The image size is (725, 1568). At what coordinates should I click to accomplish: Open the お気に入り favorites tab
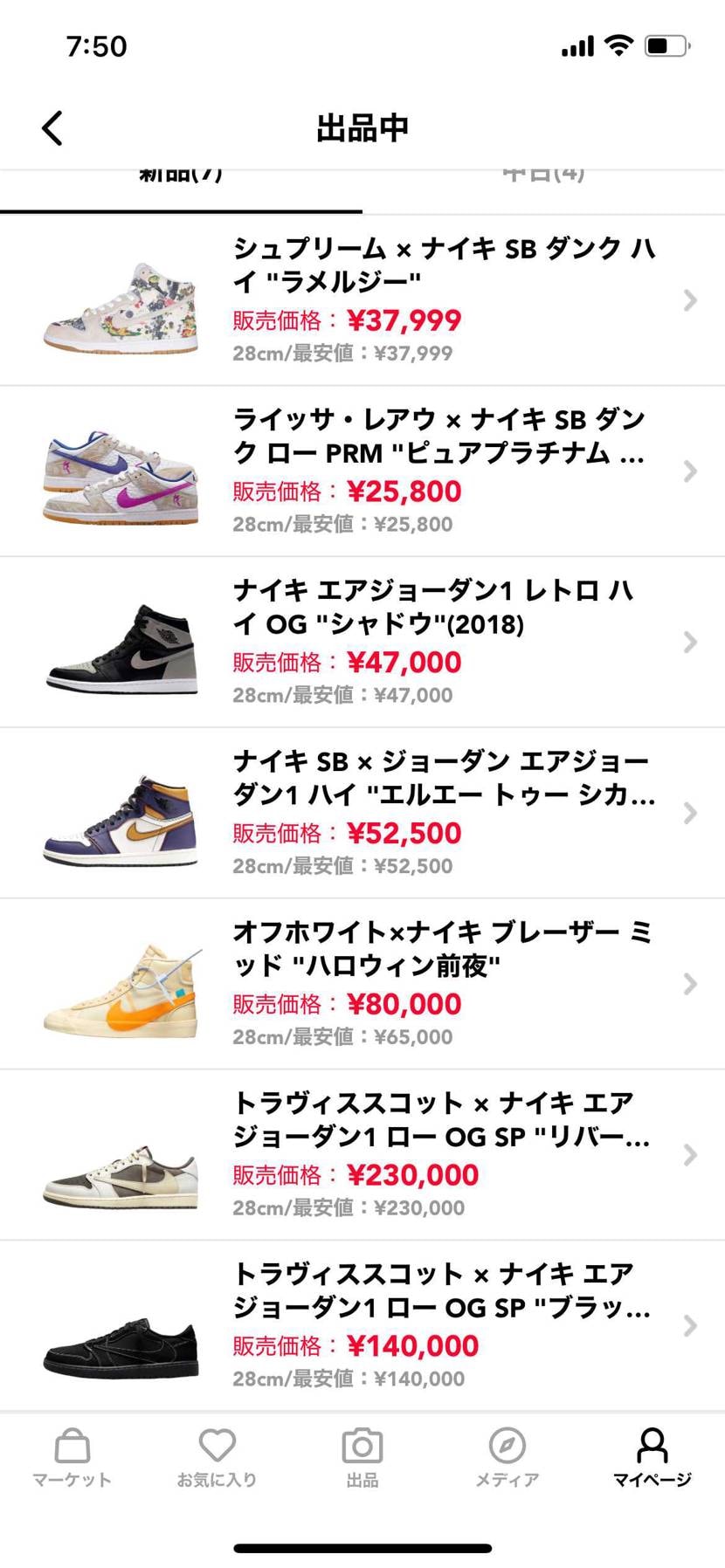(217, 1458)
